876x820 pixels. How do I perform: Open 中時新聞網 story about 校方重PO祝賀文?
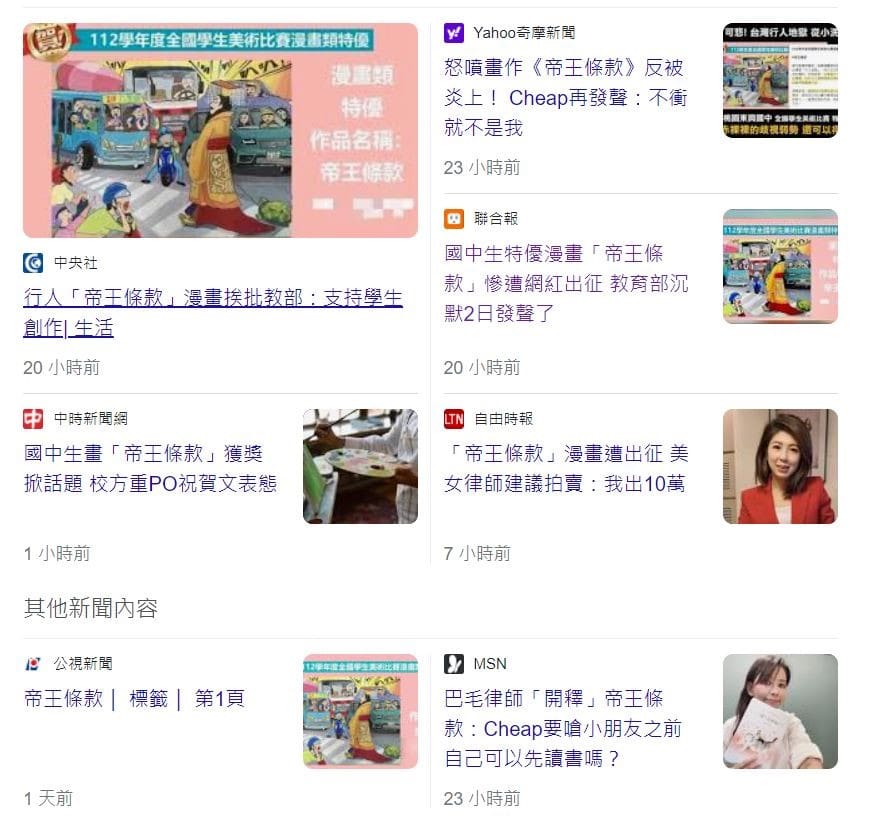[150, 469]
